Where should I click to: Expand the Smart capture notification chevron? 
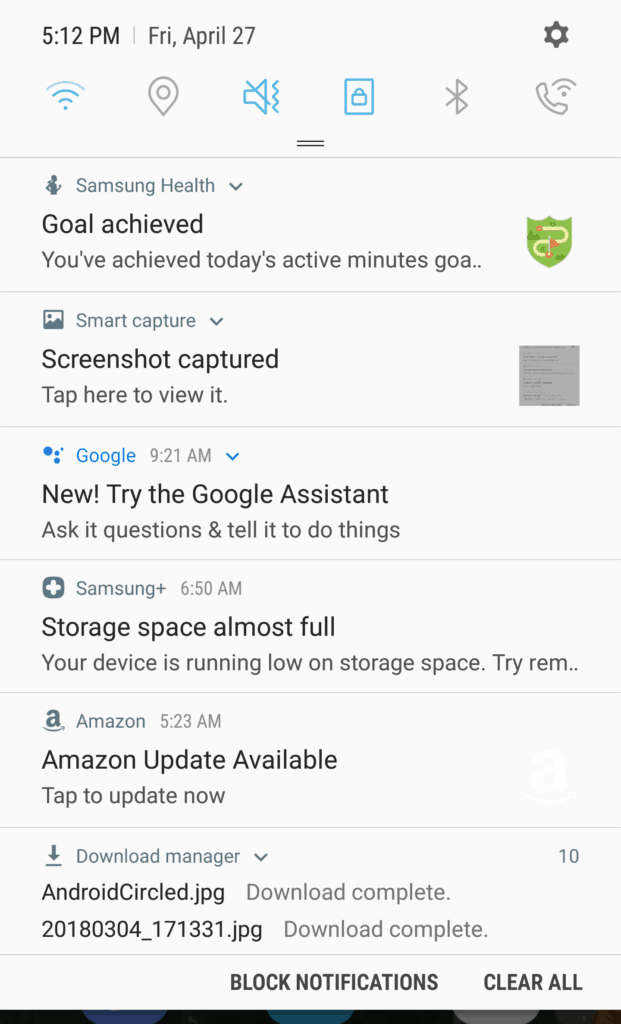[217, 321]
